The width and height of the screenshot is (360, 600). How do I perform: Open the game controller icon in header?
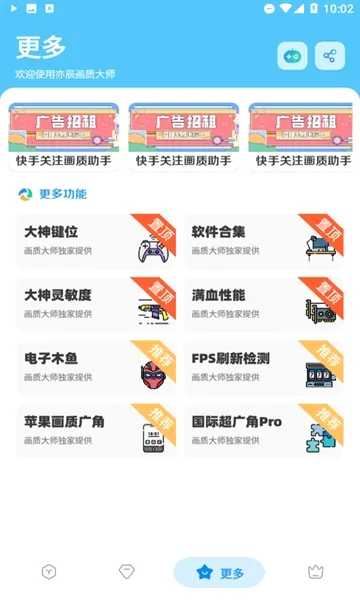pos(292,56)
